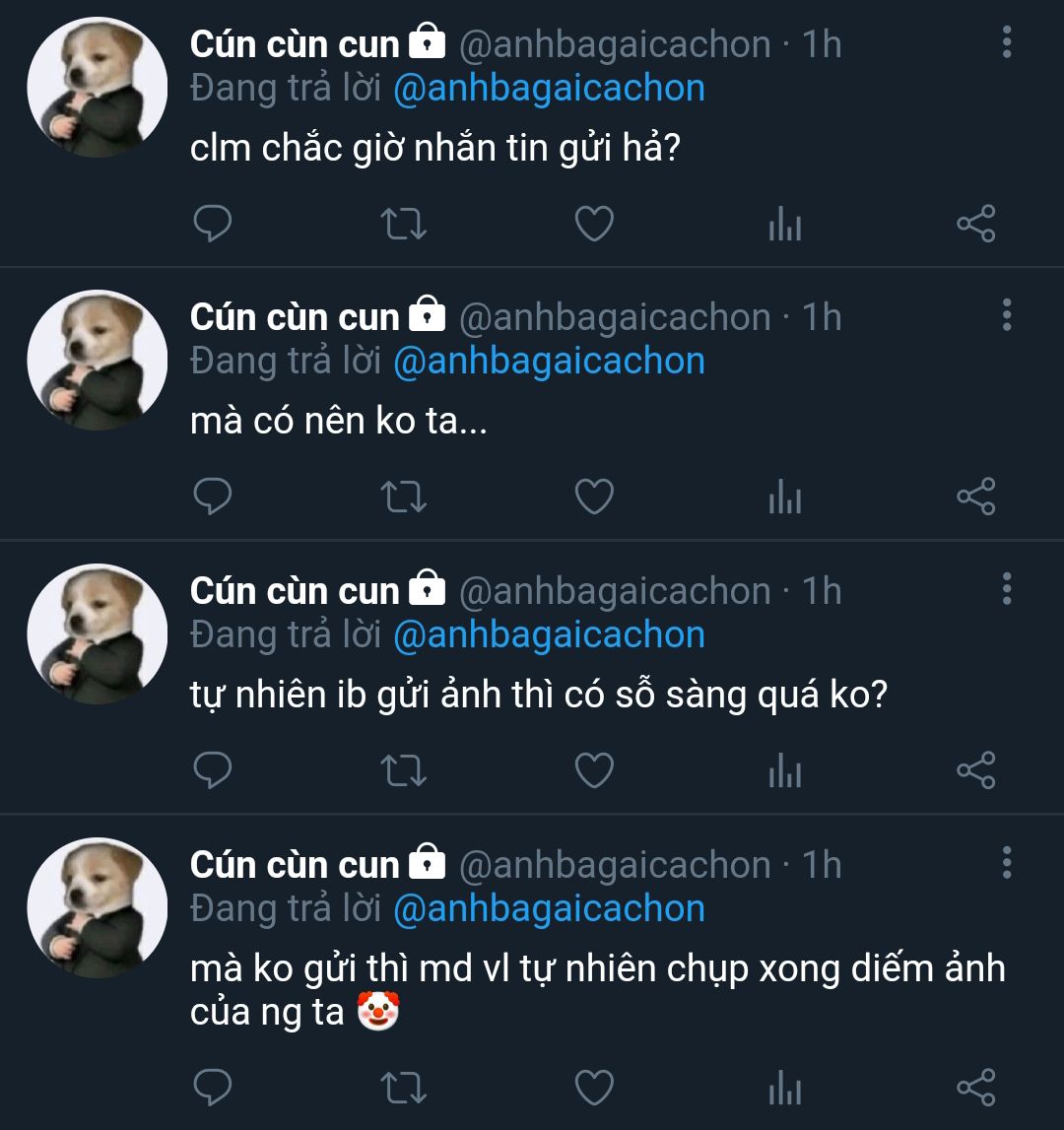Open overflow menu on 'clm chắc giờ' tweet

(x=1007, y=42)
